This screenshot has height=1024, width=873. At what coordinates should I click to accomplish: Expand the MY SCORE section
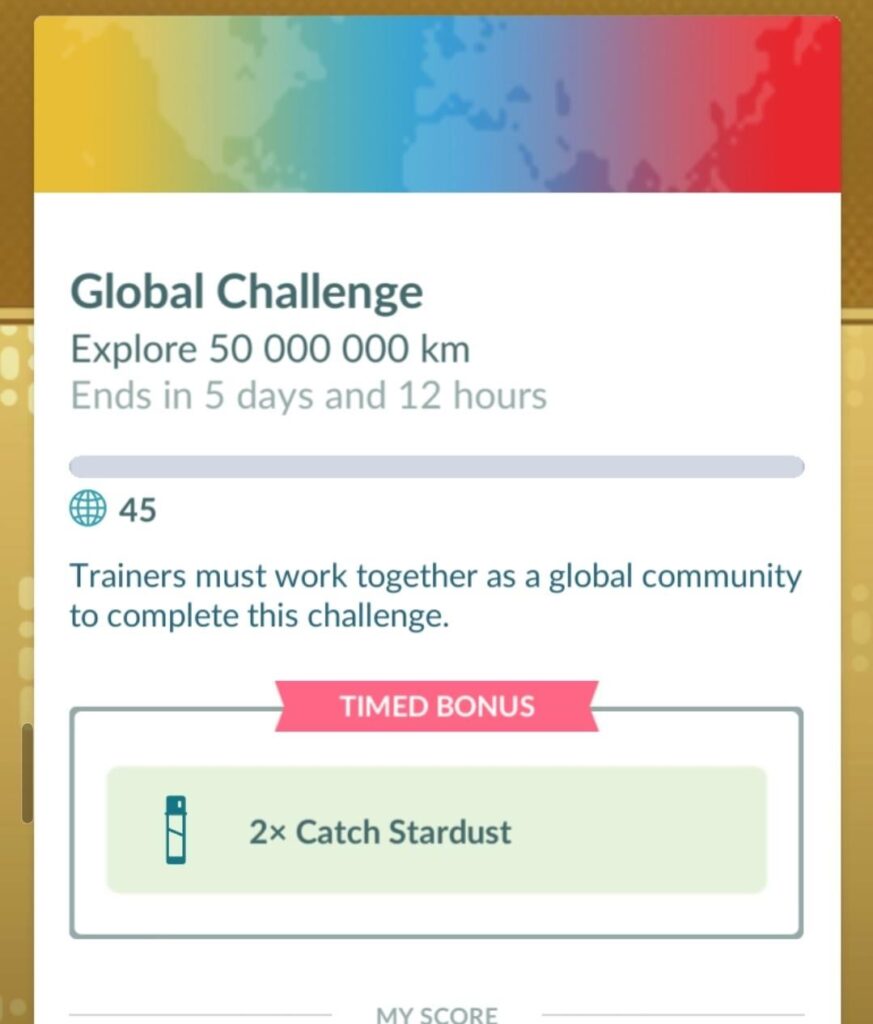436,1012
